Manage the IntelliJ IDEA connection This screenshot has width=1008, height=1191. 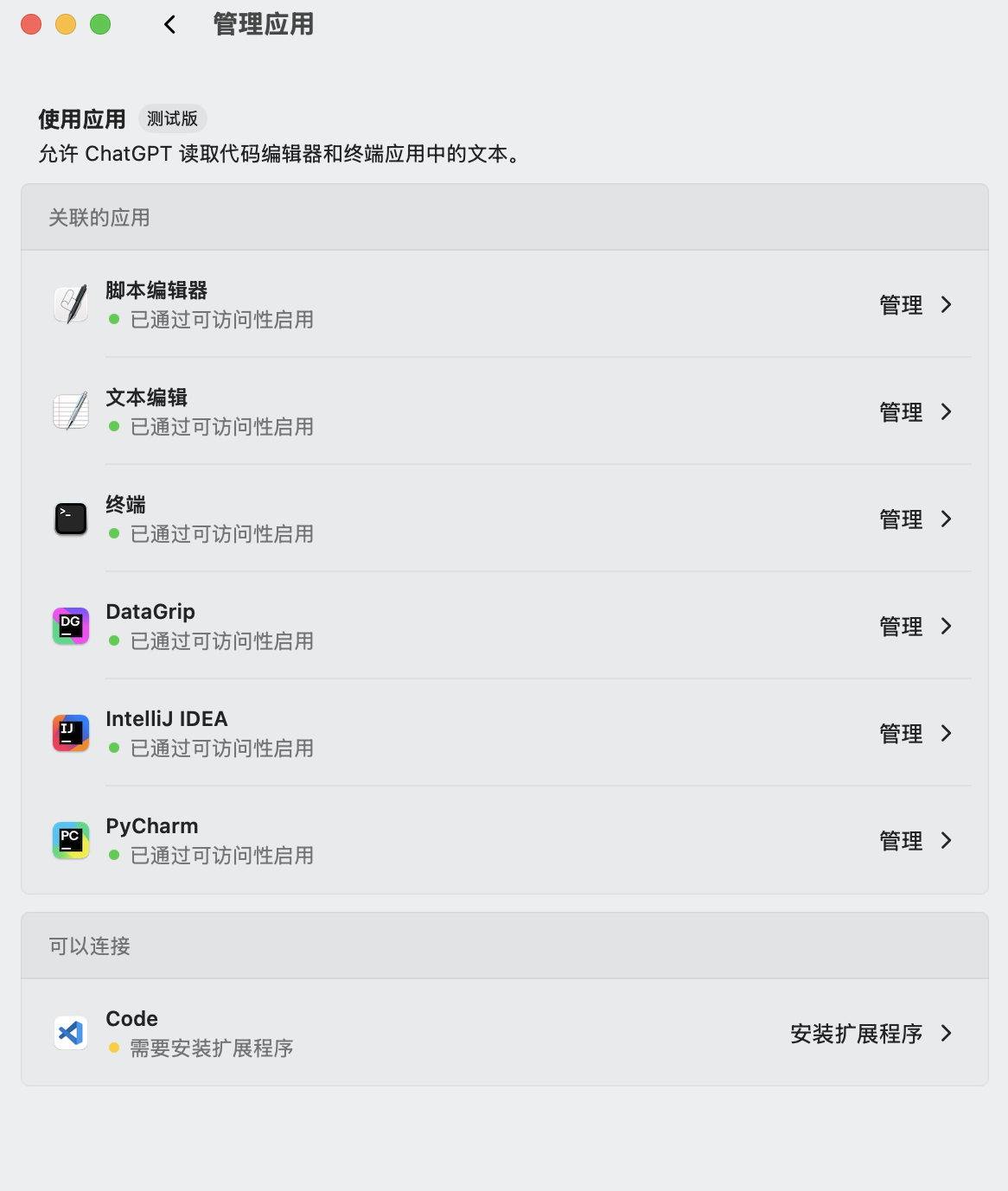pyautogui.click(x=915, y=734)
